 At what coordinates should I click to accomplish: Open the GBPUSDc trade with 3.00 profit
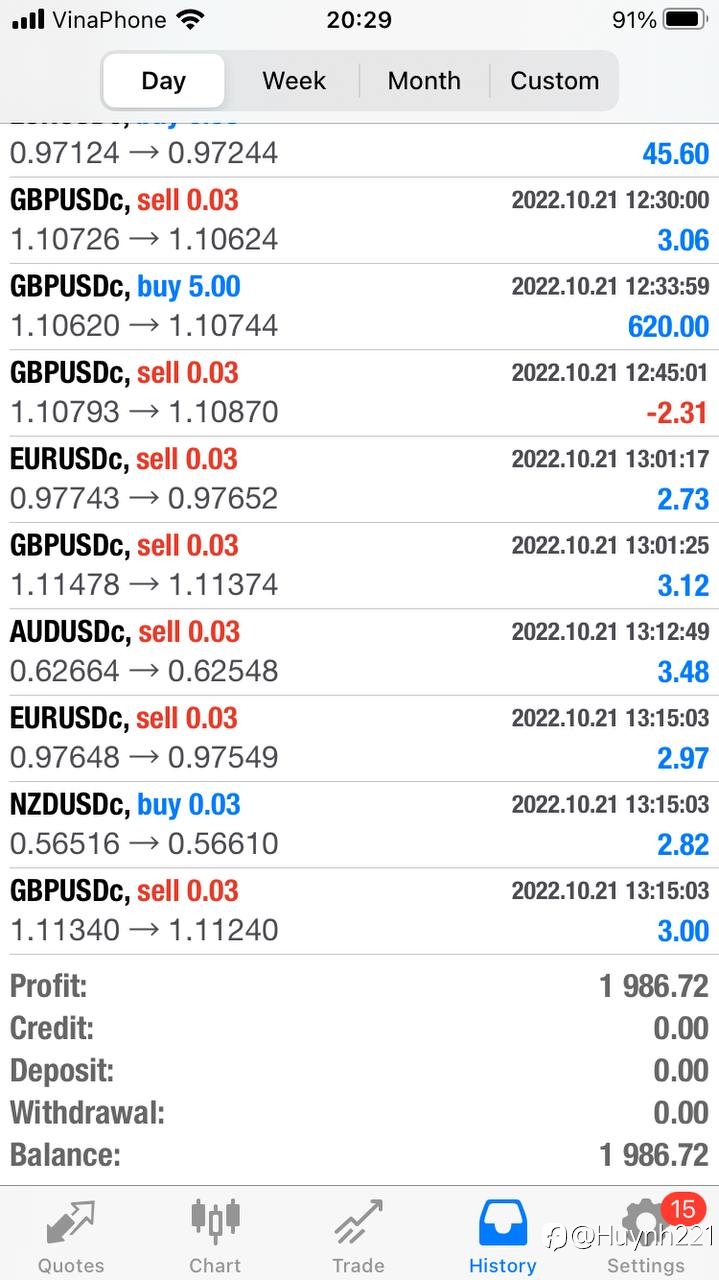pyautogui.click(x=359, y=911)
